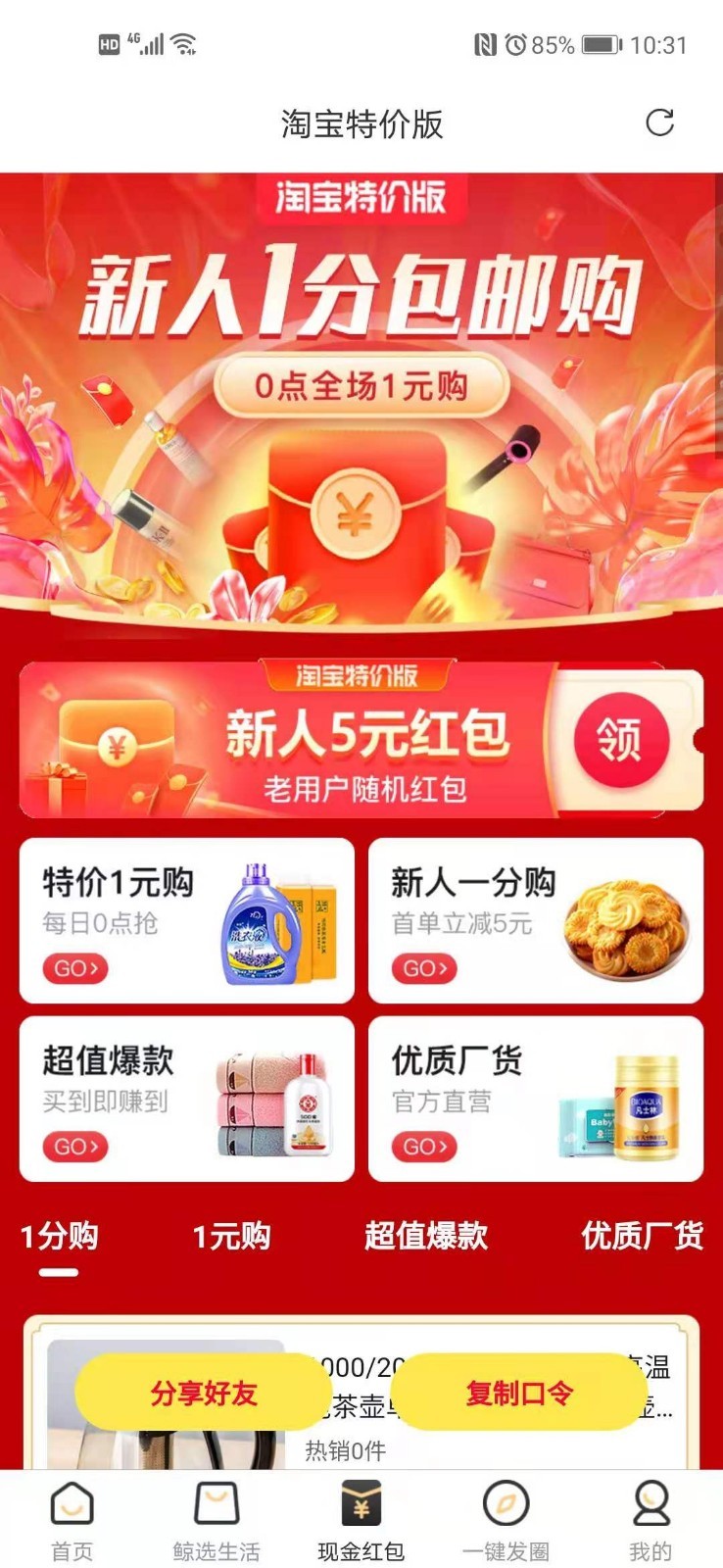Open the 新人1分包邮购 banner
The height and width of the screenshot is (1568, 723).
(x=361, y=392)
